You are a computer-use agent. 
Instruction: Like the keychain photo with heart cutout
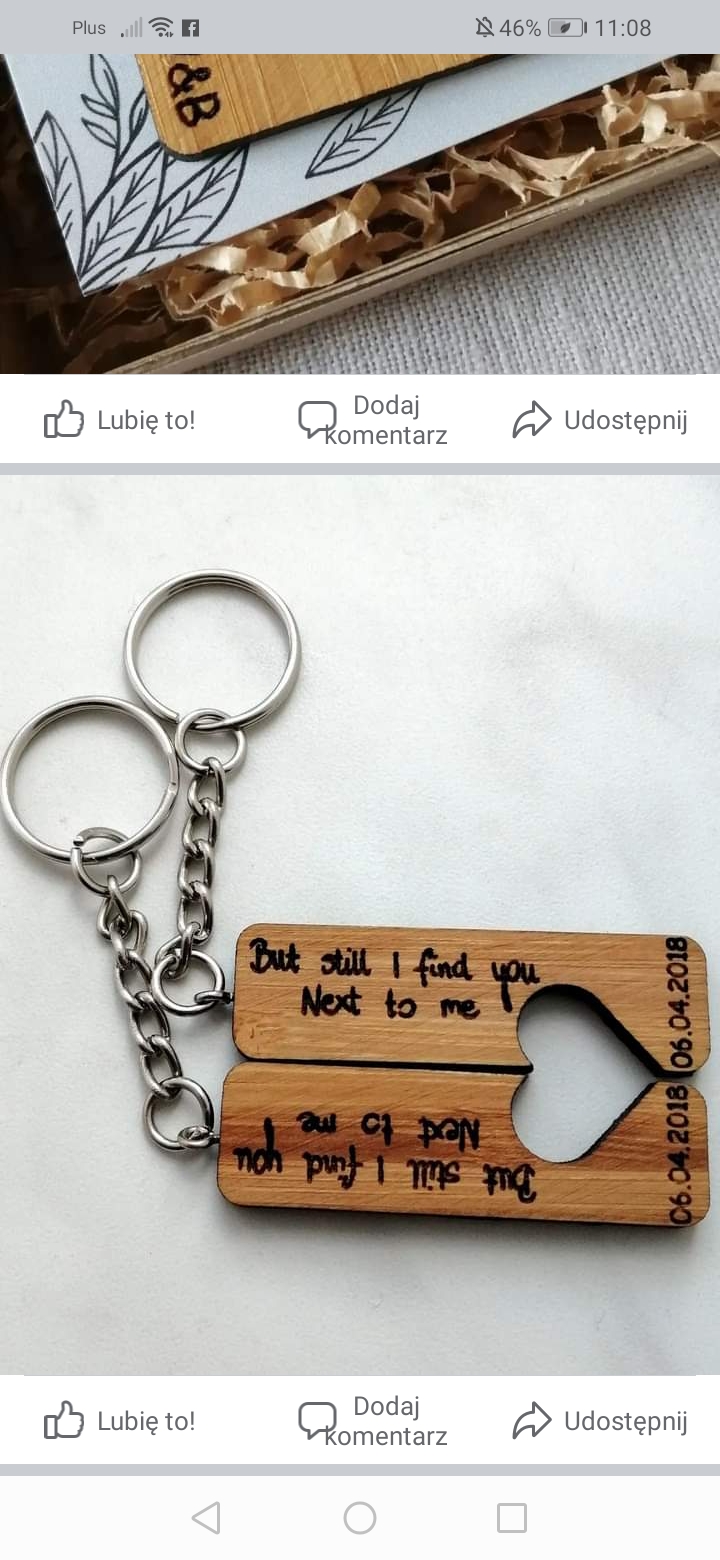[119, 1420]
